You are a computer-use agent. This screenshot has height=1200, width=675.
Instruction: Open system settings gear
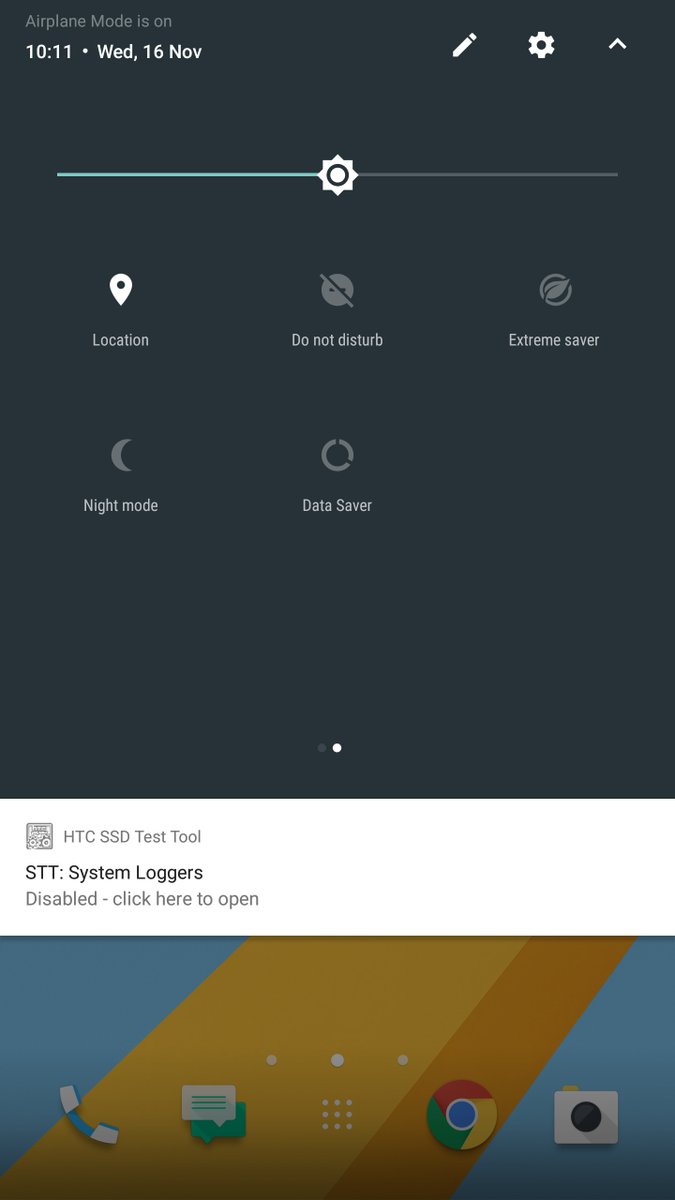click(541, 45)
